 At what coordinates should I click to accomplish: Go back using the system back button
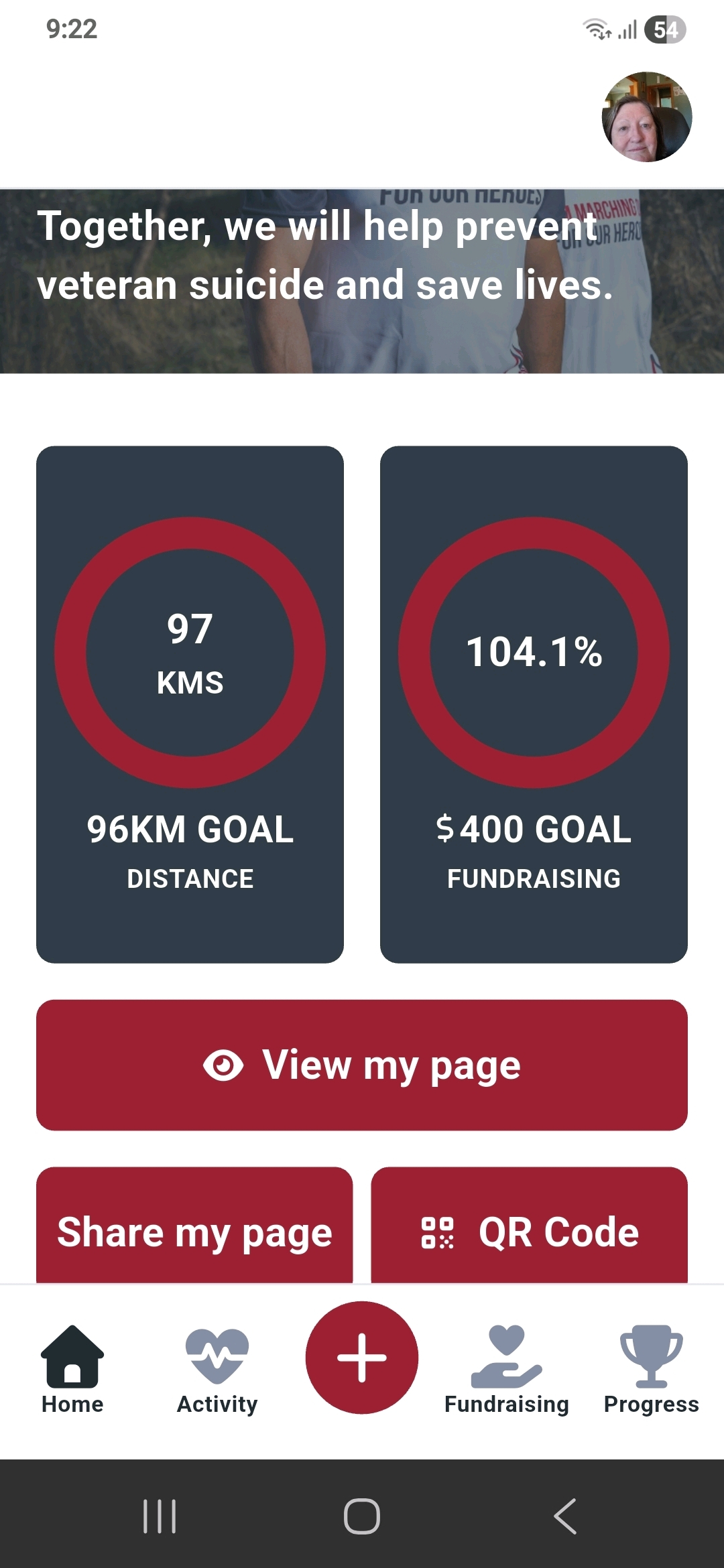pos(565,1516)
